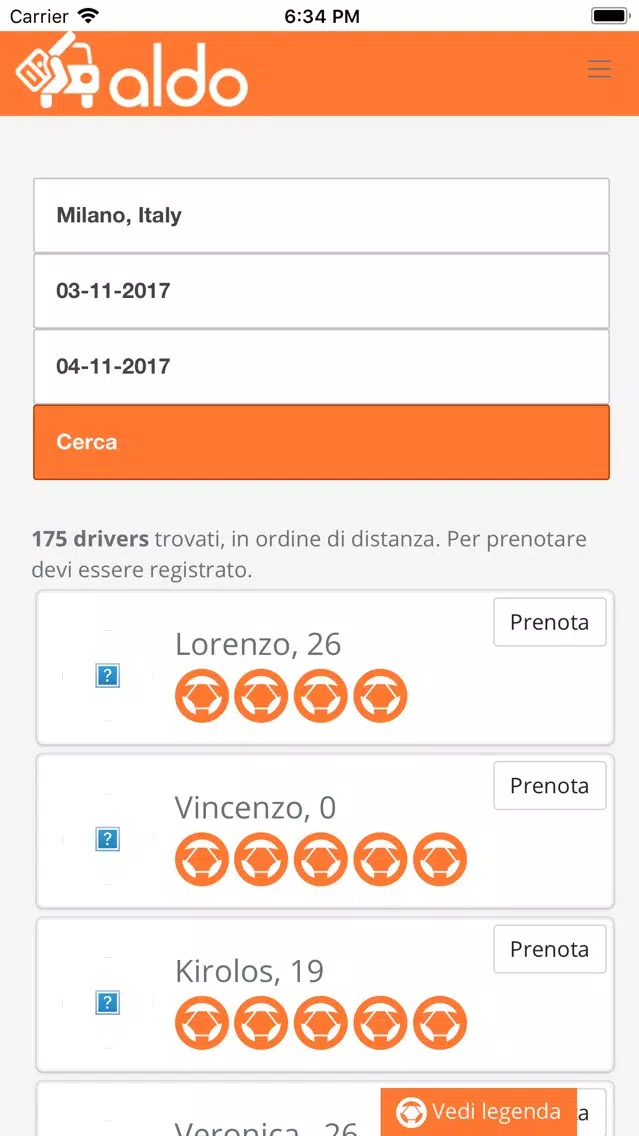
Task: Open Vincenzo's driver card
Action: 325,831
